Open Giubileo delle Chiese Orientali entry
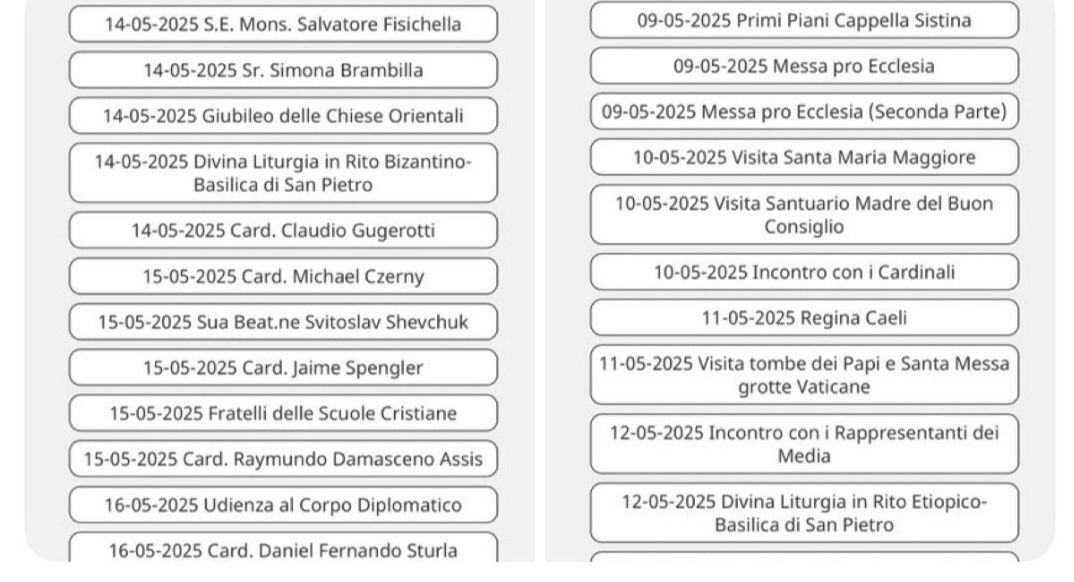This screenshot has height=582, width=1074. [283, 116]
